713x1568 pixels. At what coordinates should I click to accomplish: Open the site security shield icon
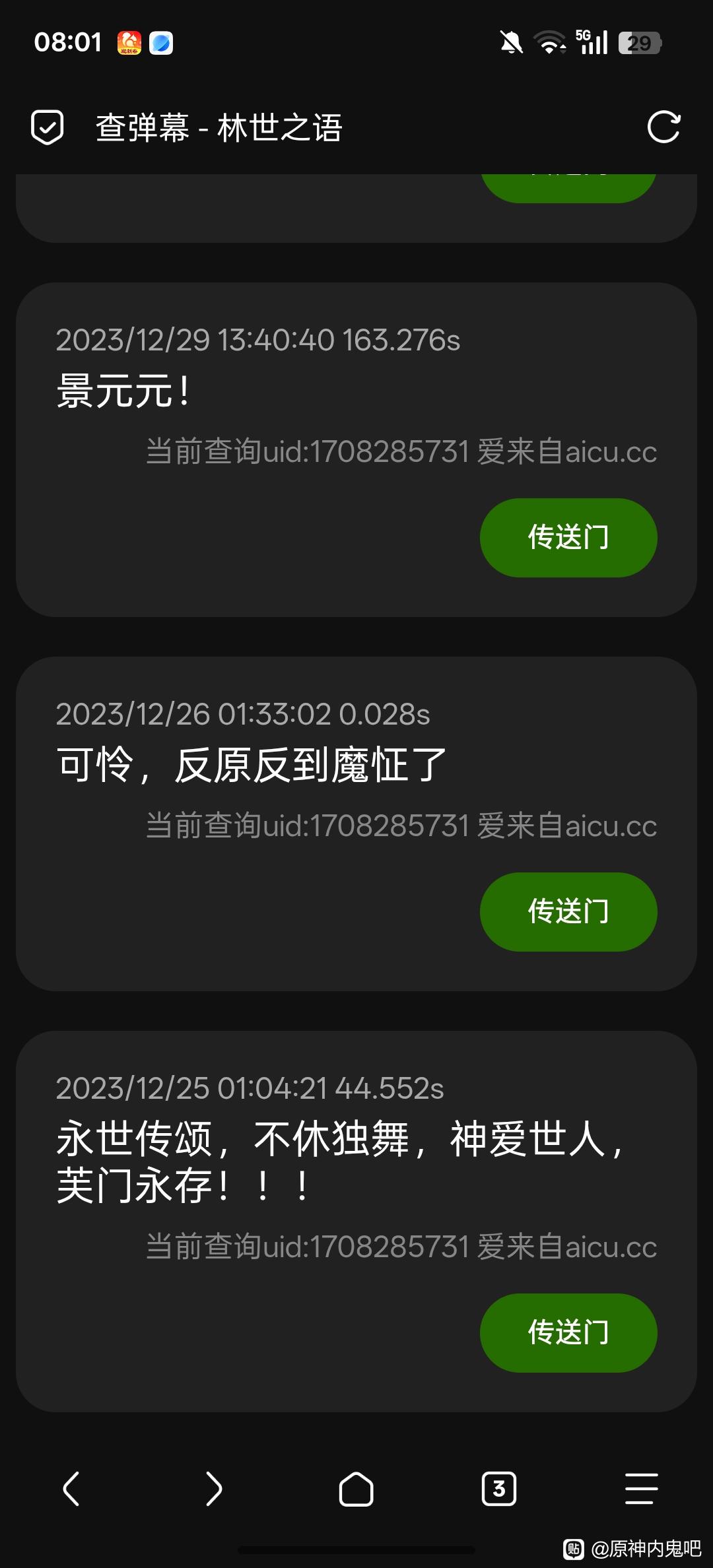(x=48, y=127)
